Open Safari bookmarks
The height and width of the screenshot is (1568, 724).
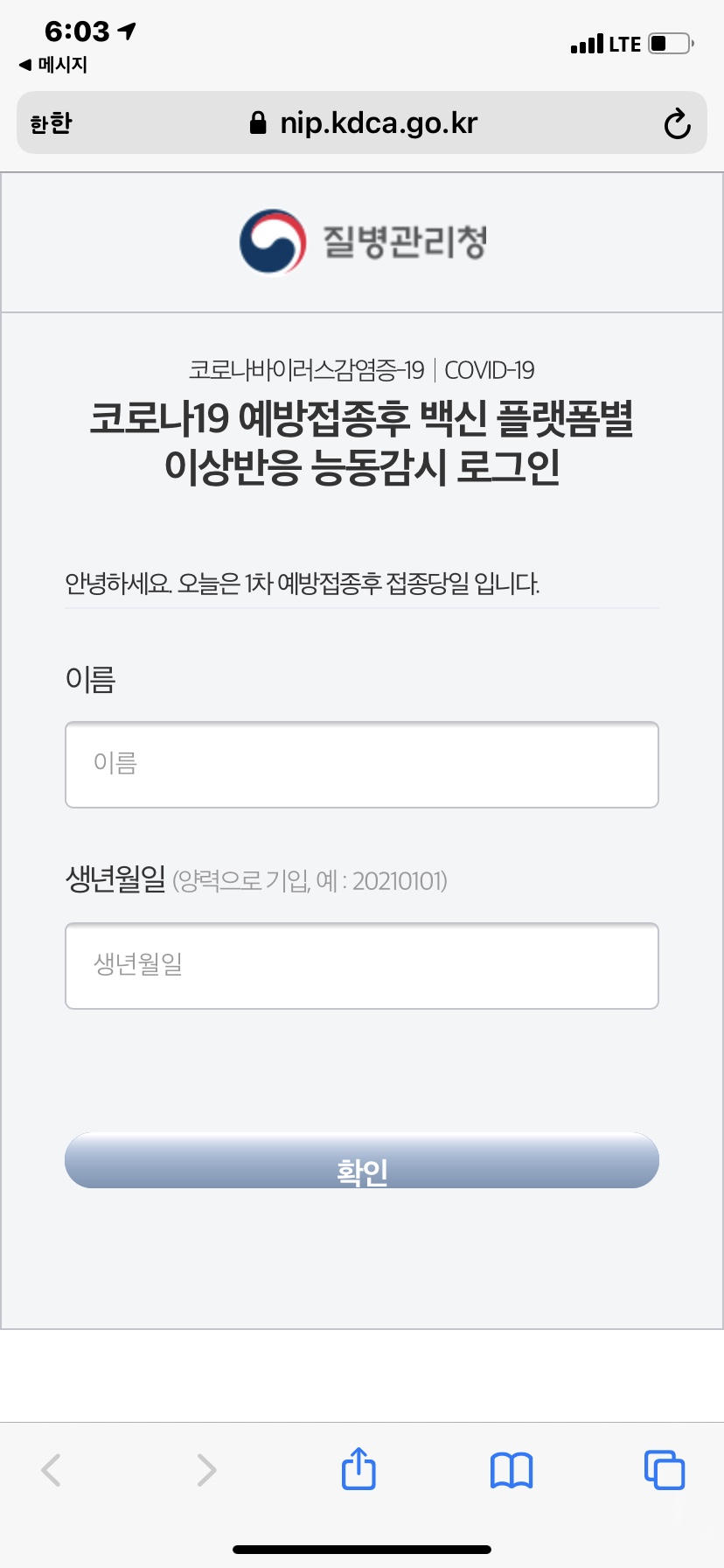(512, 1470)
